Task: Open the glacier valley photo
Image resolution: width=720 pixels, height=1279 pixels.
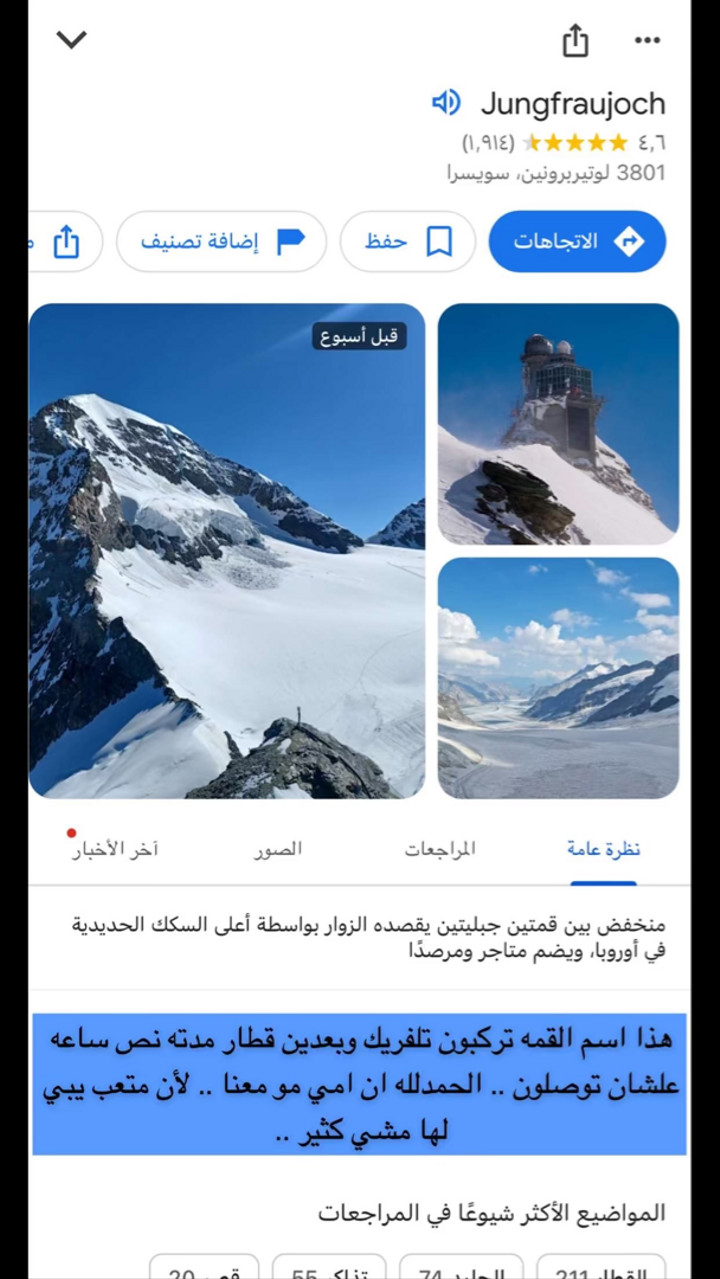Action: click(x=558, y=678)
